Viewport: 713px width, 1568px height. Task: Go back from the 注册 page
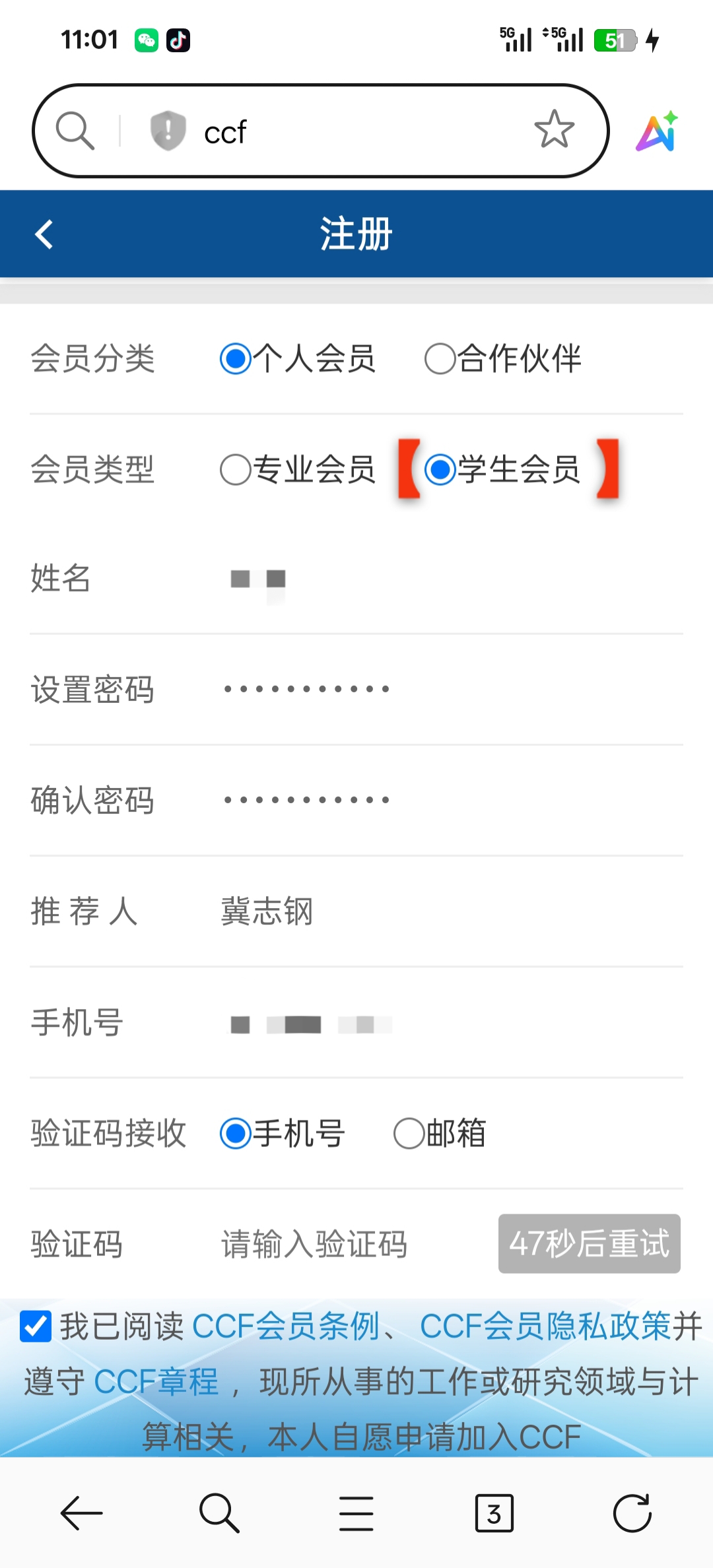44,234
